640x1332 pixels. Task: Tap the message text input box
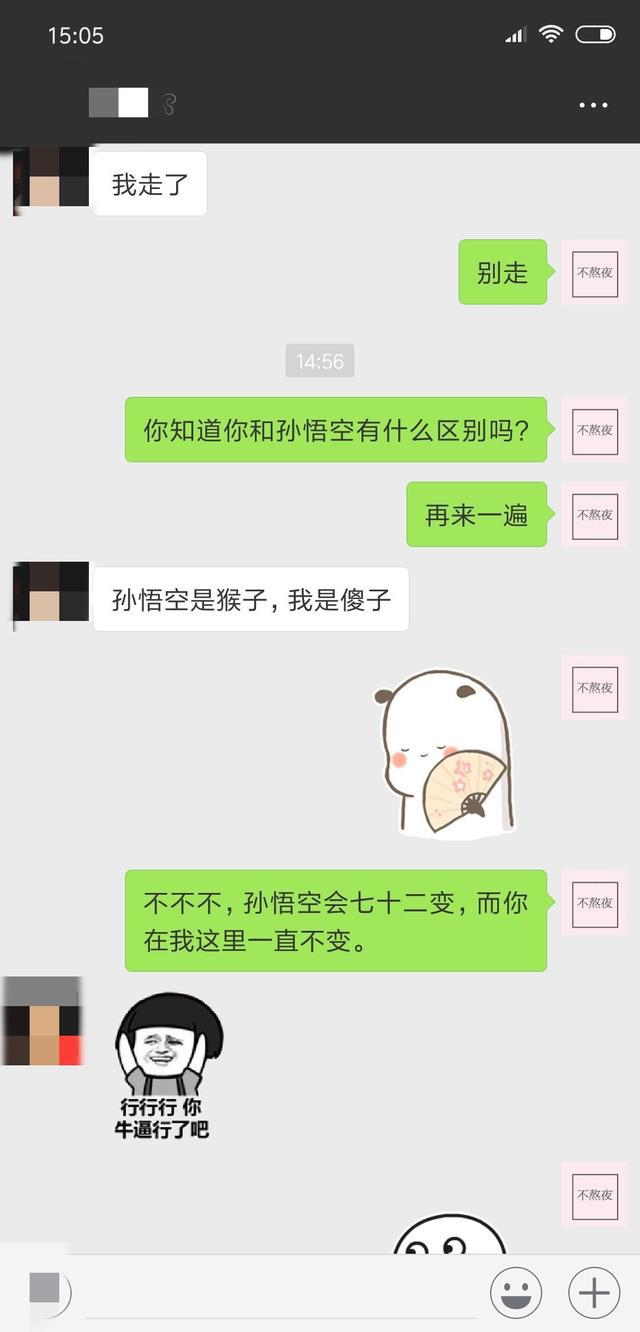pos(280,1293)
